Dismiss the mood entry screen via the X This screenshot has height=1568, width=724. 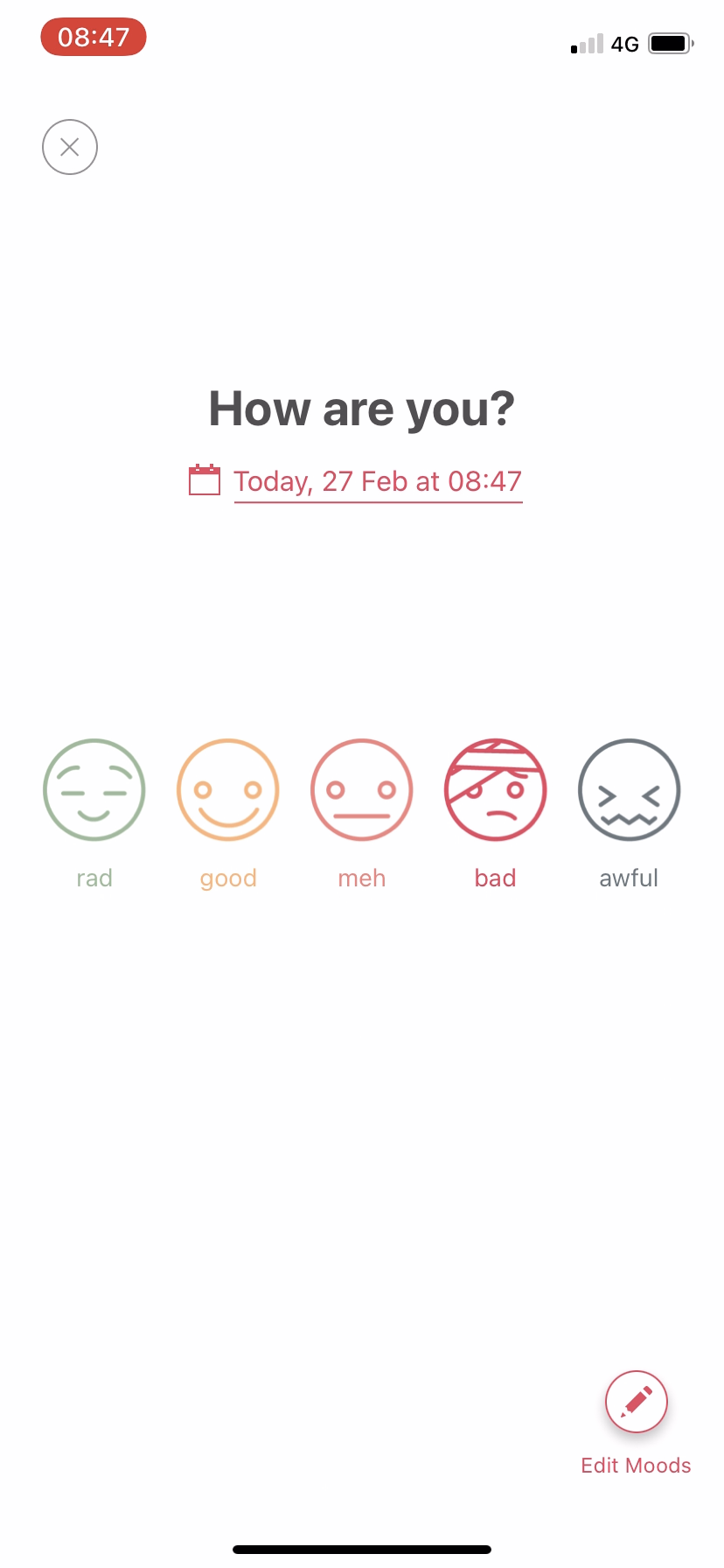[69, 147]
